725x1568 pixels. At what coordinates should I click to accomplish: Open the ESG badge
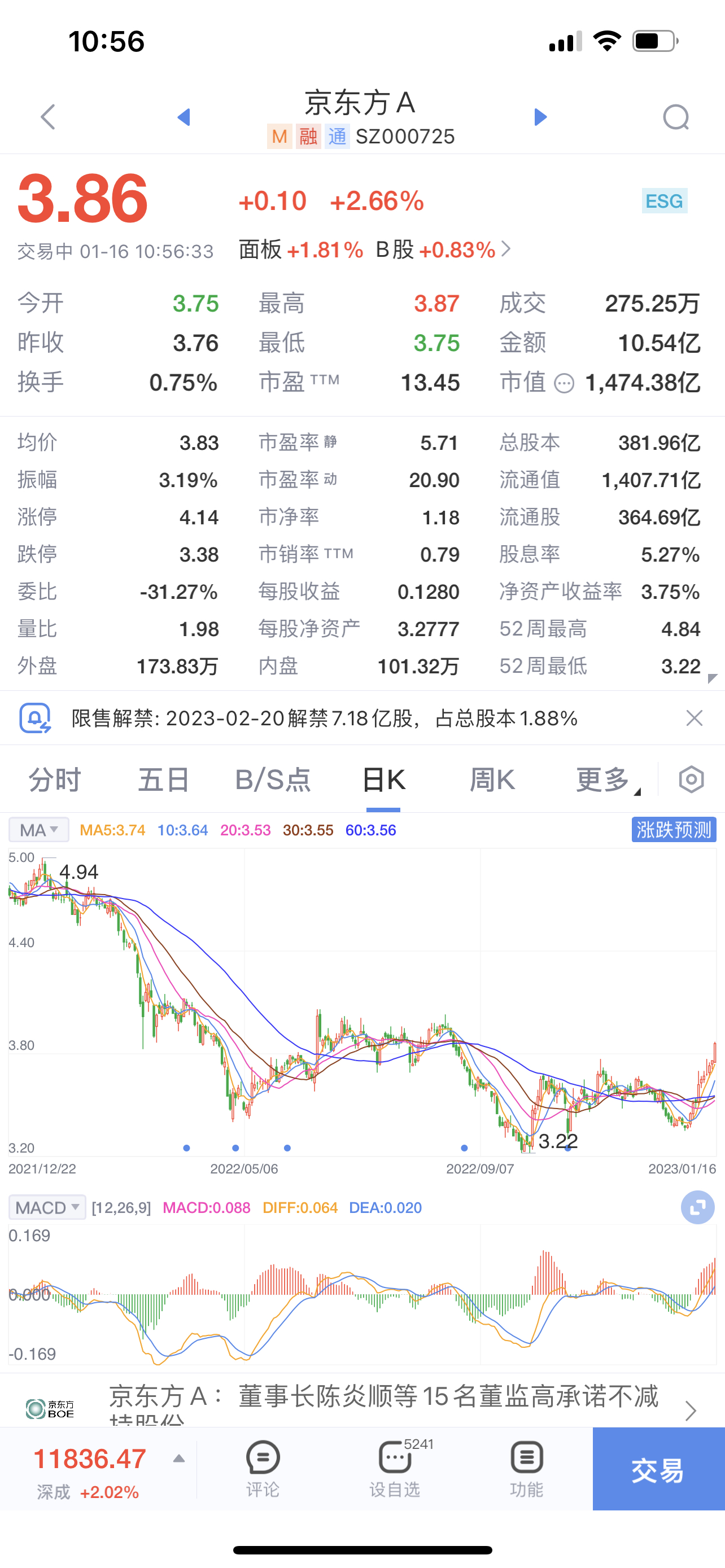[x=664, y=201]
